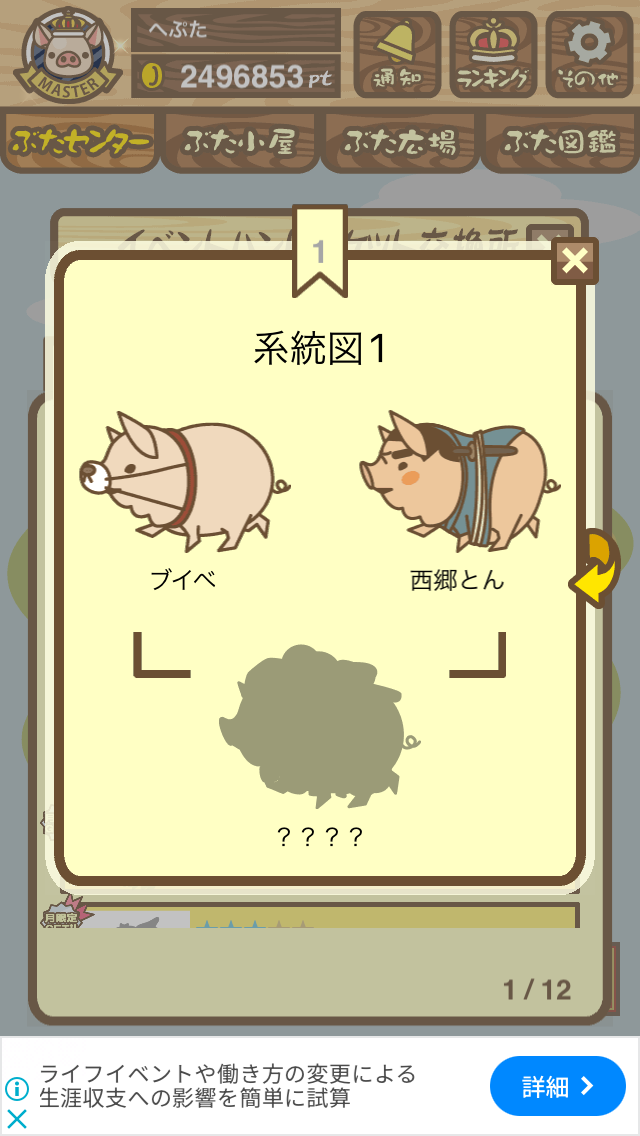Screen dimensions: 640x1136
Task: Switch to ぶた小屋 tab
Action: [240, 141]
